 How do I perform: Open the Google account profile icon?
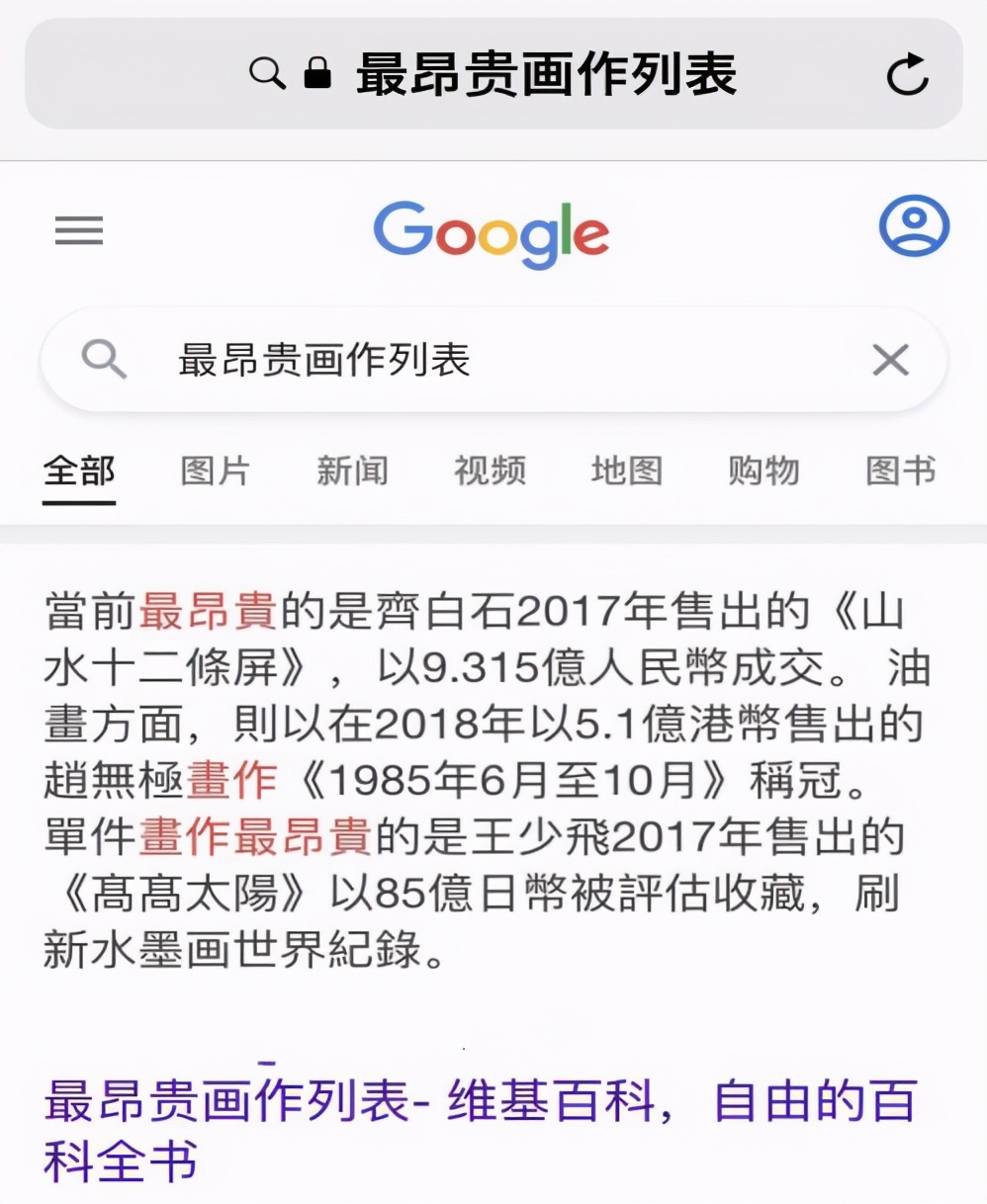[x=913, y=228]
